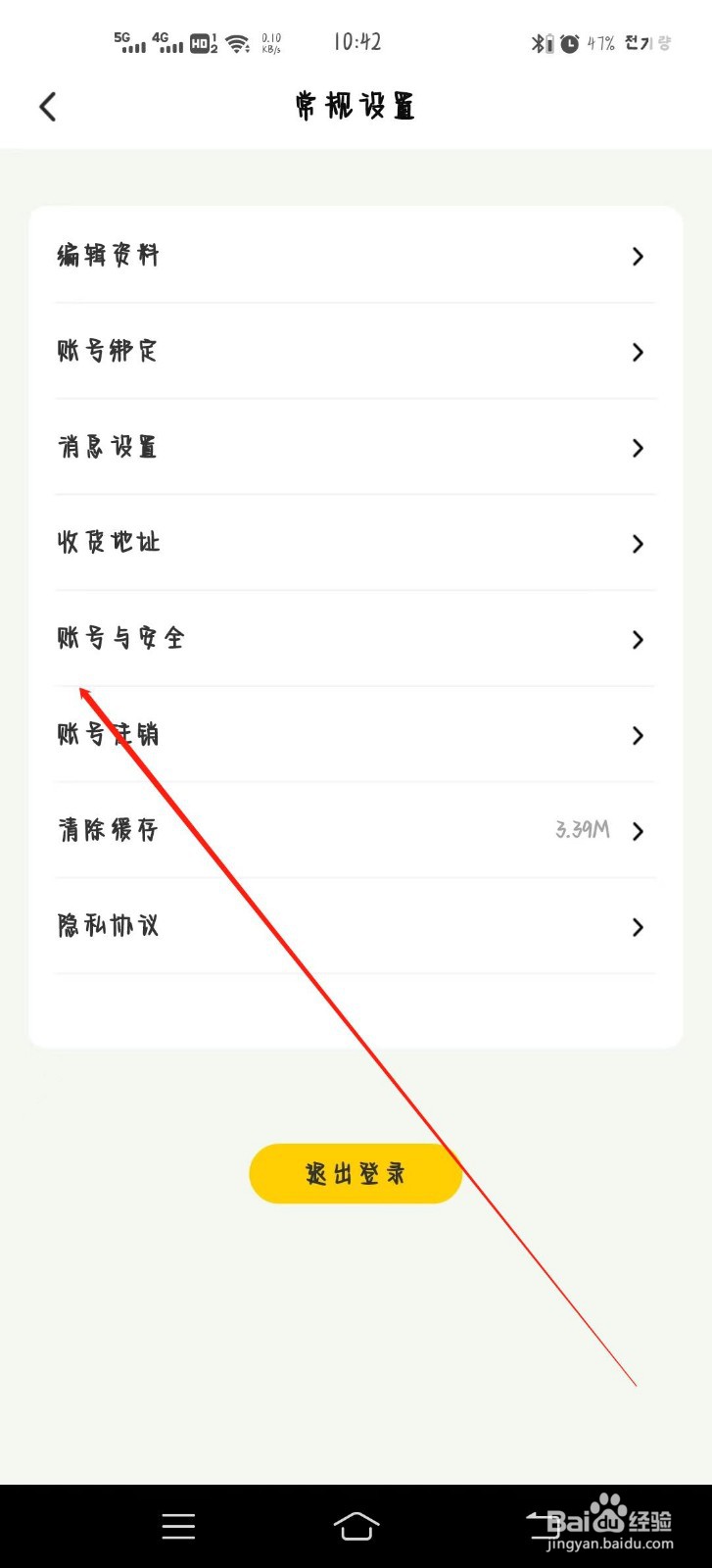Tap 清除缓存 to clear 3.39M cache
Image resolution: width=712 pixels, height=1568 pixels.
(x=108, y=830)
